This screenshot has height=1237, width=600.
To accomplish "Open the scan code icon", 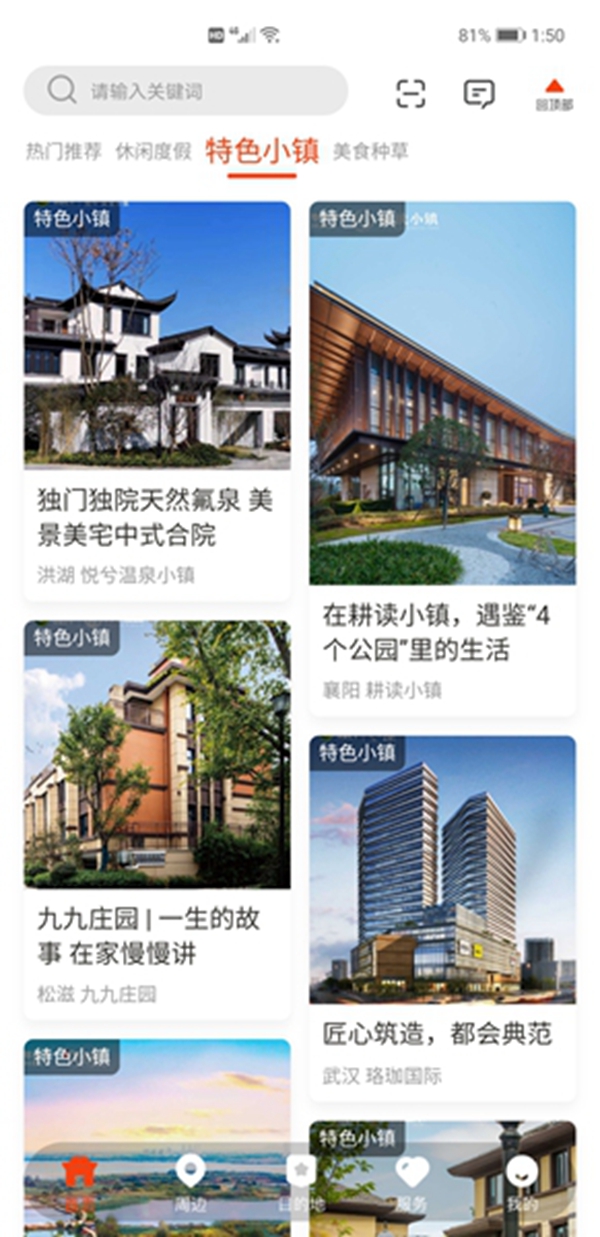I will click(x=411, y=93).
